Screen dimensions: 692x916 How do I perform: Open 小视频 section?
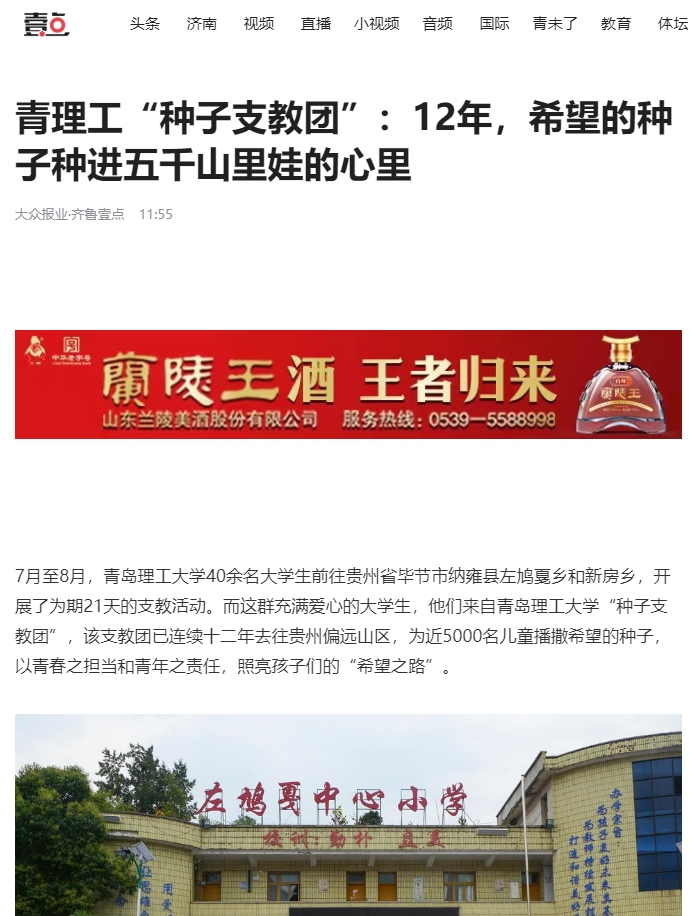click(376, 24)
